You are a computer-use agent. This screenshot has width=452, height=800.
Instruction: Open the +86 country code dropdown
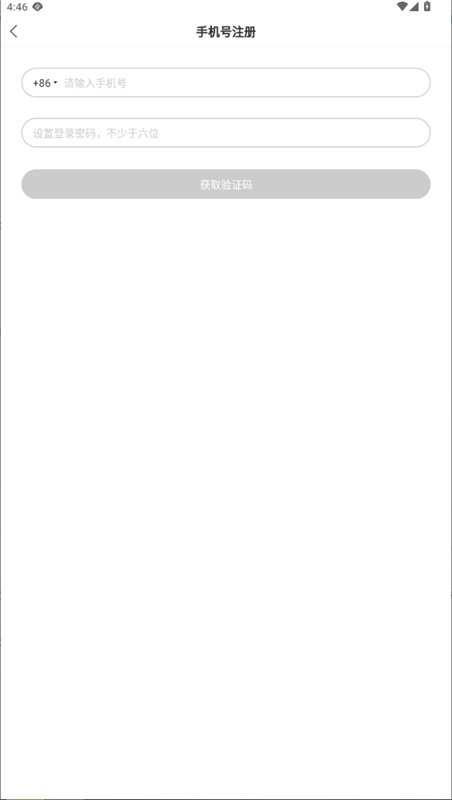[x=45, y=83]
